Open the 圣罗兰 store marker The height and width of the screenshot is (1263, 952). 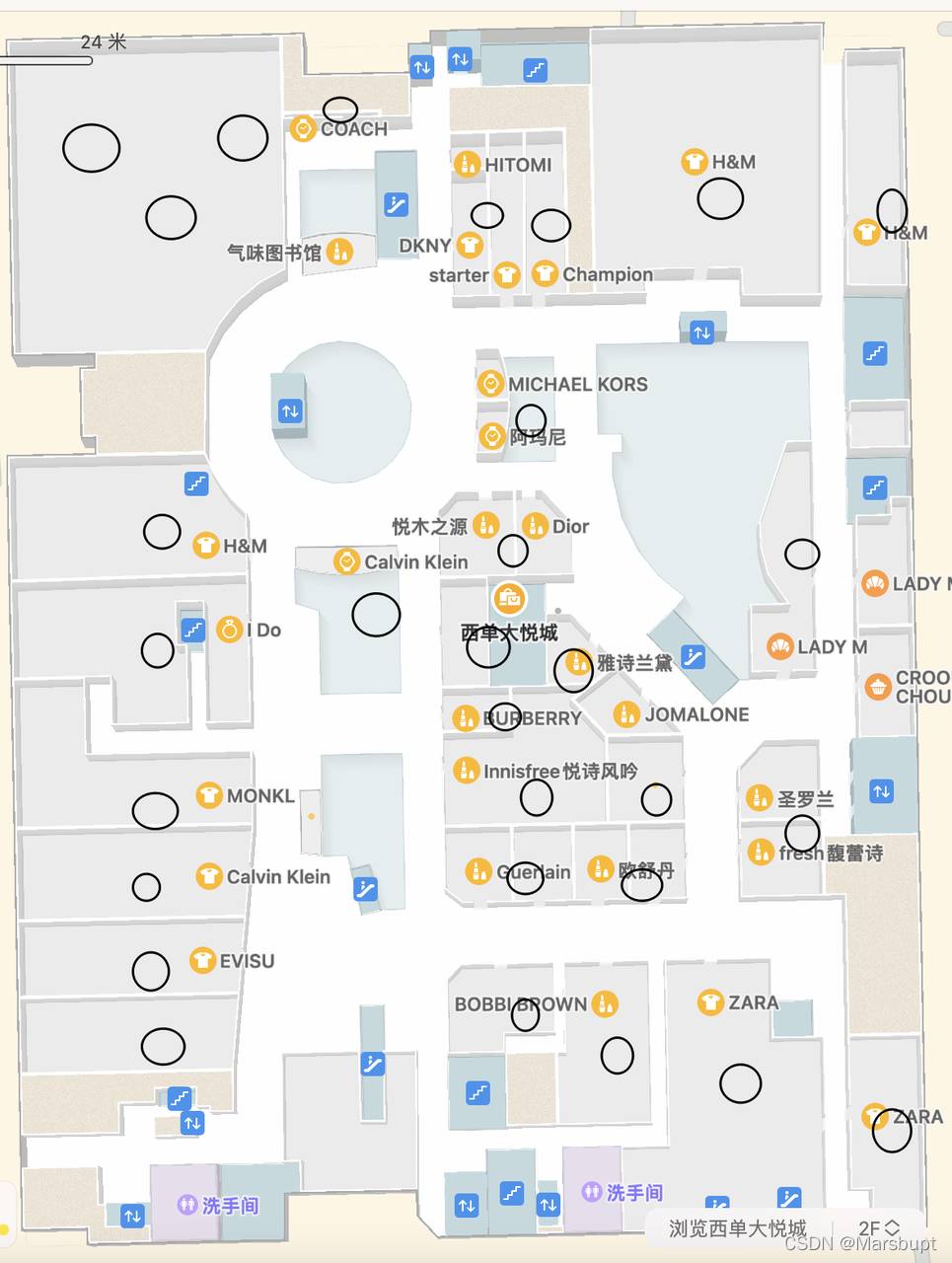pyautogui.click(x=759, y=798)
